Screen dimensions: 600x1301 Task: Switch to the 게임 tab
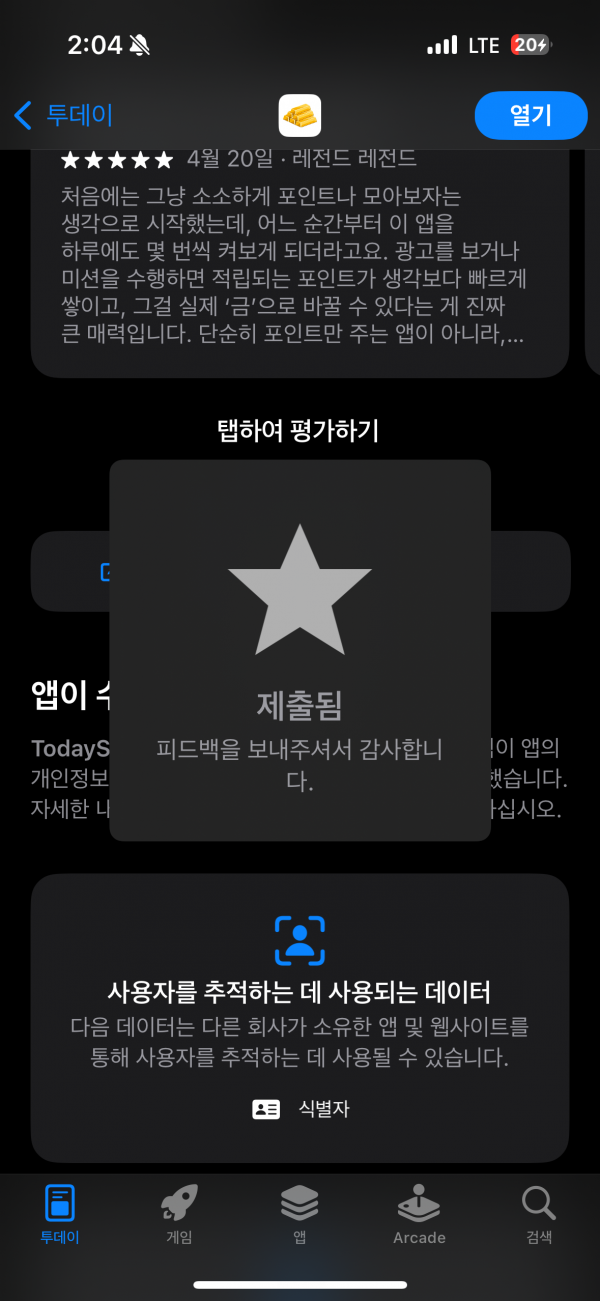click(x=179, y=1214)
